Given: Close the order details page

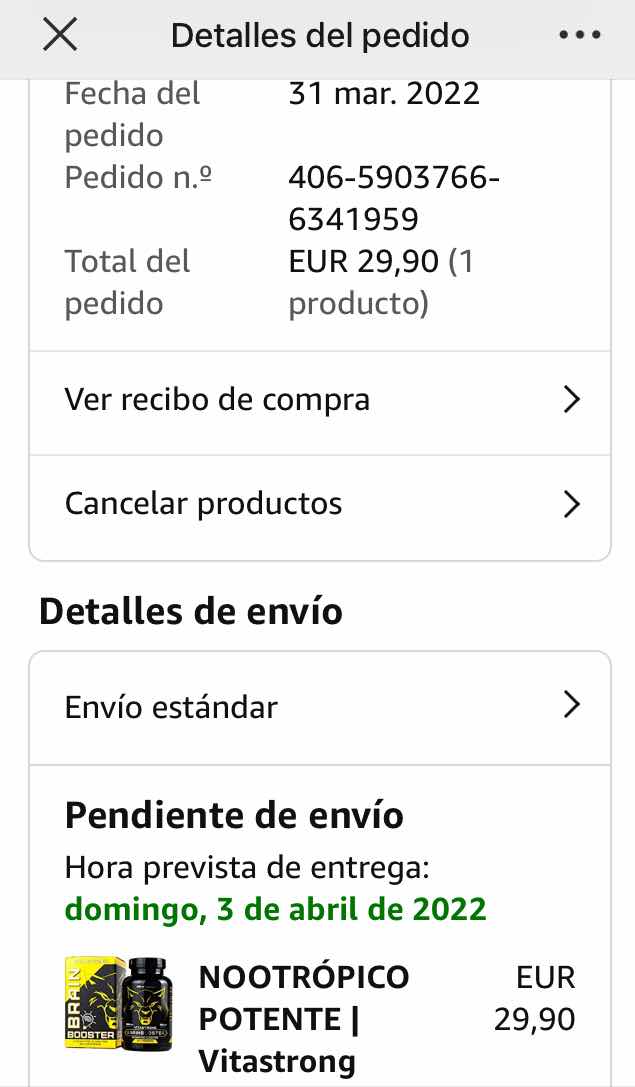Looking at the screenshot, I should (60, 36).
